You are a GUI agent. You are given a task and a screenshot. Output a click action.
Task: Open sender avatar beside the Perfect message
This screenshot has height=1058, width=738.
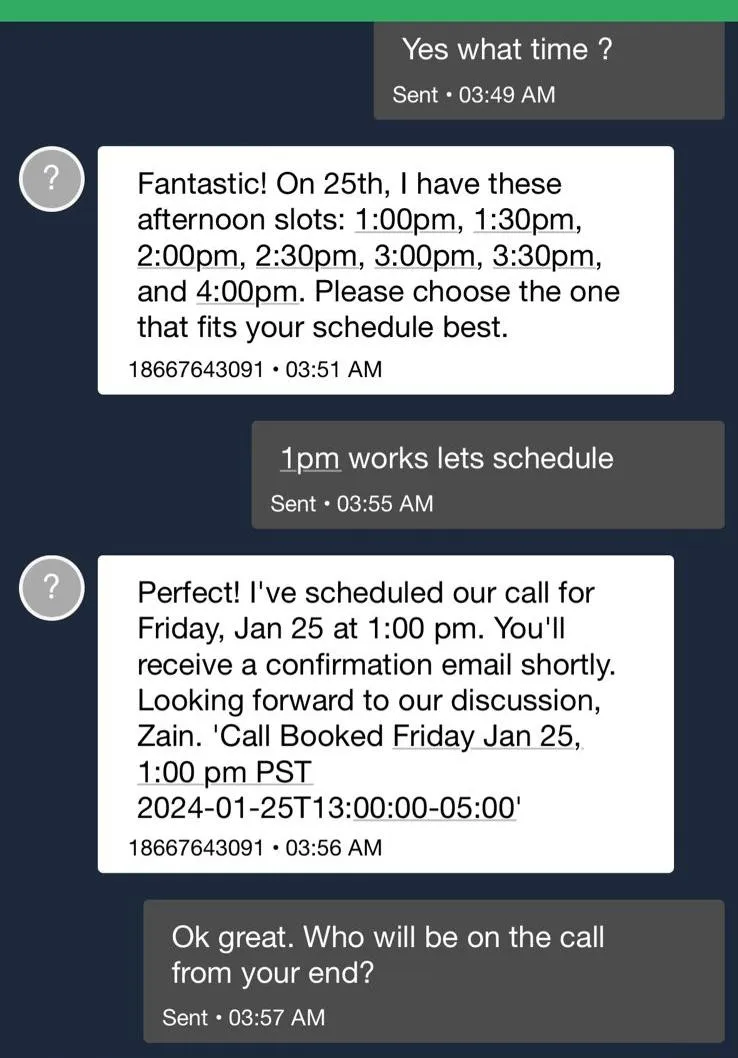tap(52, 587)
